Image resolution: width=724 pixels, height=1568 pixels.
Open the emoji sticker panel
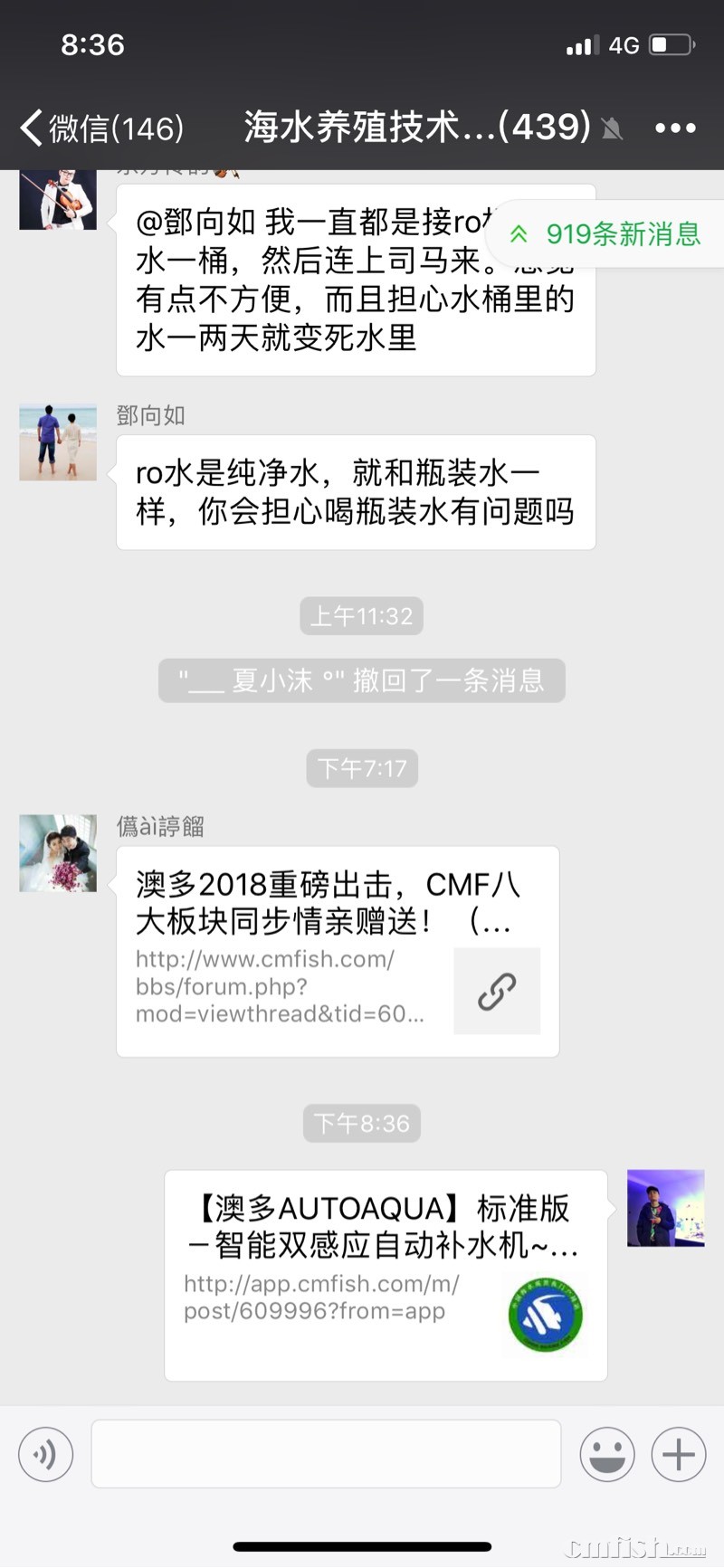(607, 1454)
